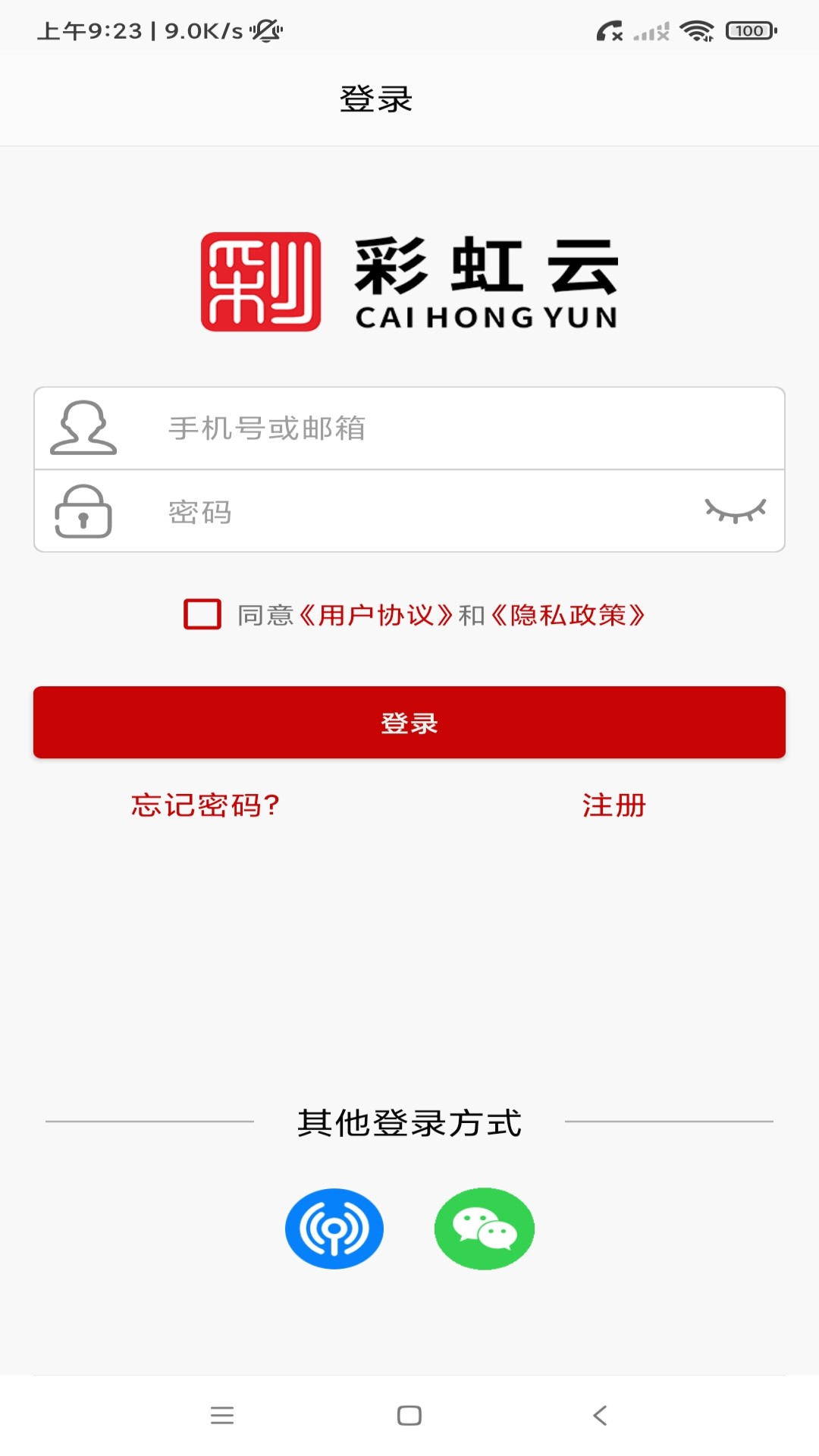The height and width of the screenshot is (1456, 819).
Task: Tap the phone number or email field
Action: [455, 428]
